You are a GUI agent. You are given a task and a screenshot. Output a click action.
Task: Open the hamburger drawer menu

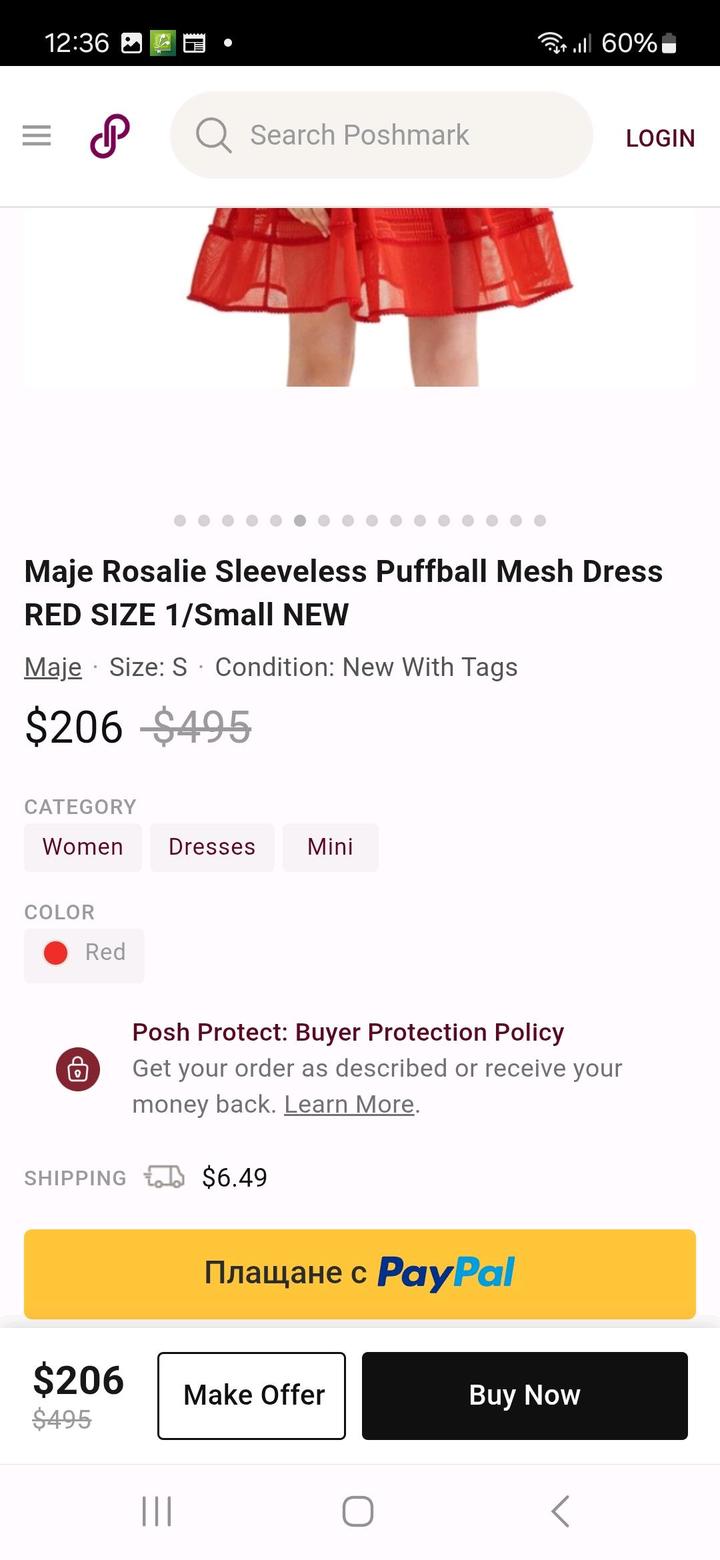[37, 135]
